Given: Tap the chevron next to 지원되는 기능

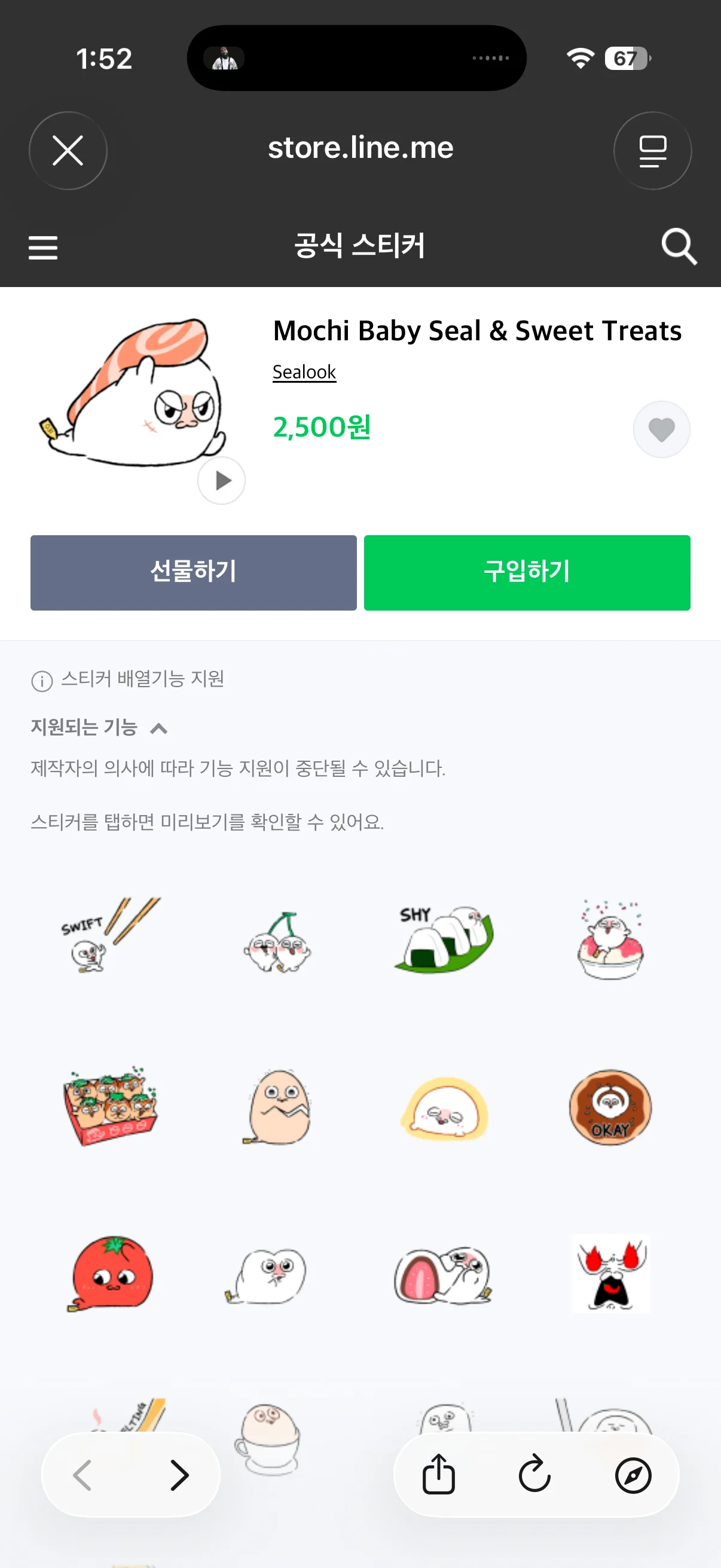Looking at the screenshot, I should tap(160, 728).
